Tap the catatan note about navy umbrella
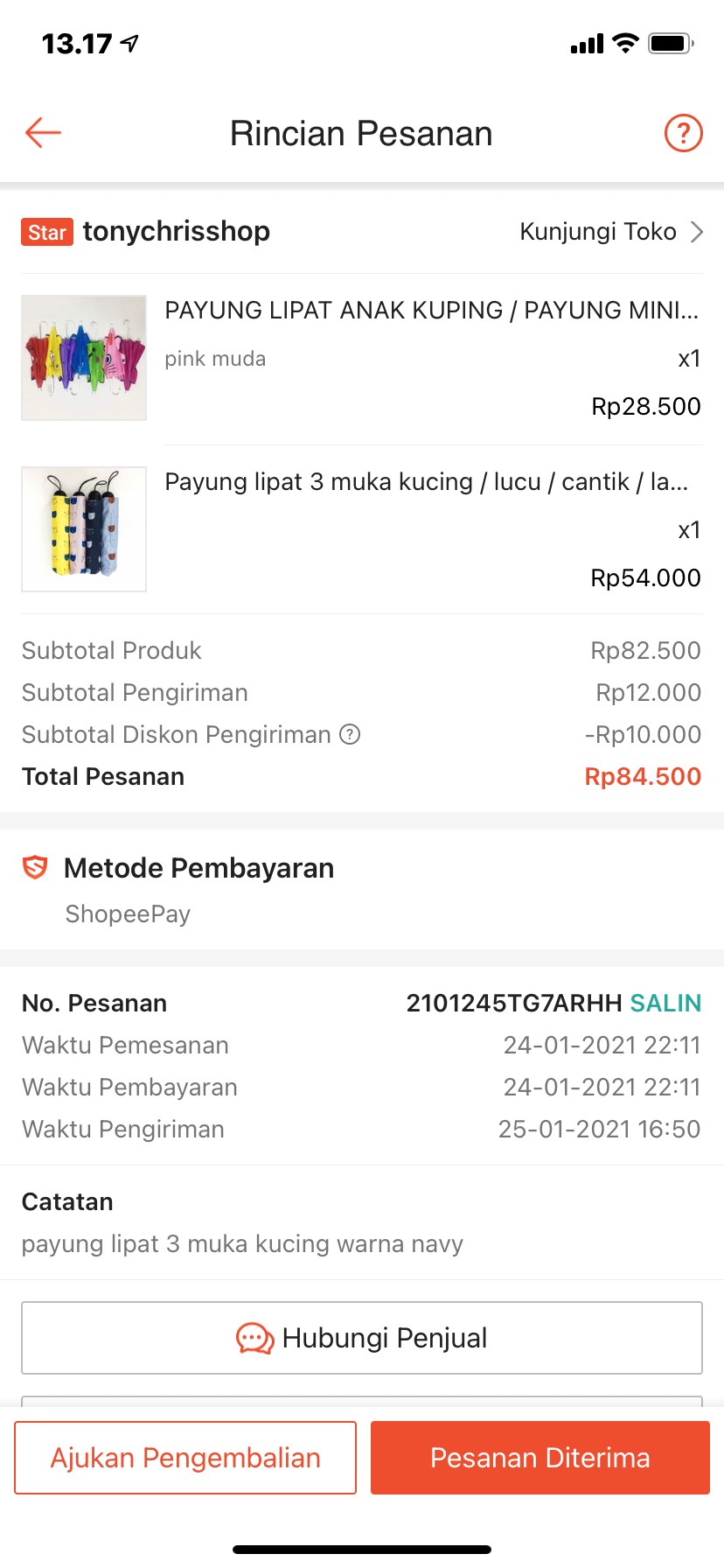Viewport: 724px width, 1568px height. tap(243, 1243)
